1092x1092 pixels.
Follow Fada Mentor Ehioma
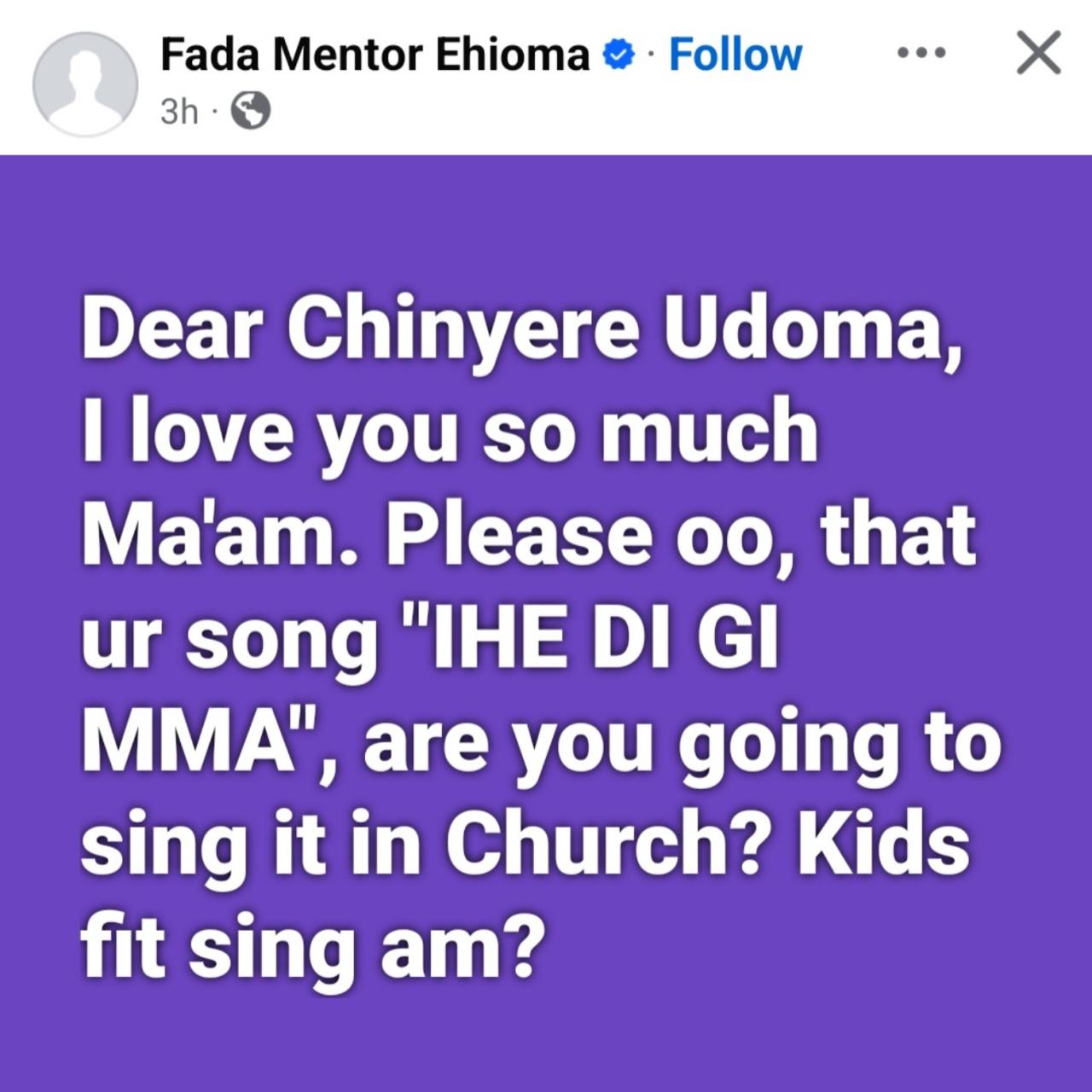tap(735, 55)
